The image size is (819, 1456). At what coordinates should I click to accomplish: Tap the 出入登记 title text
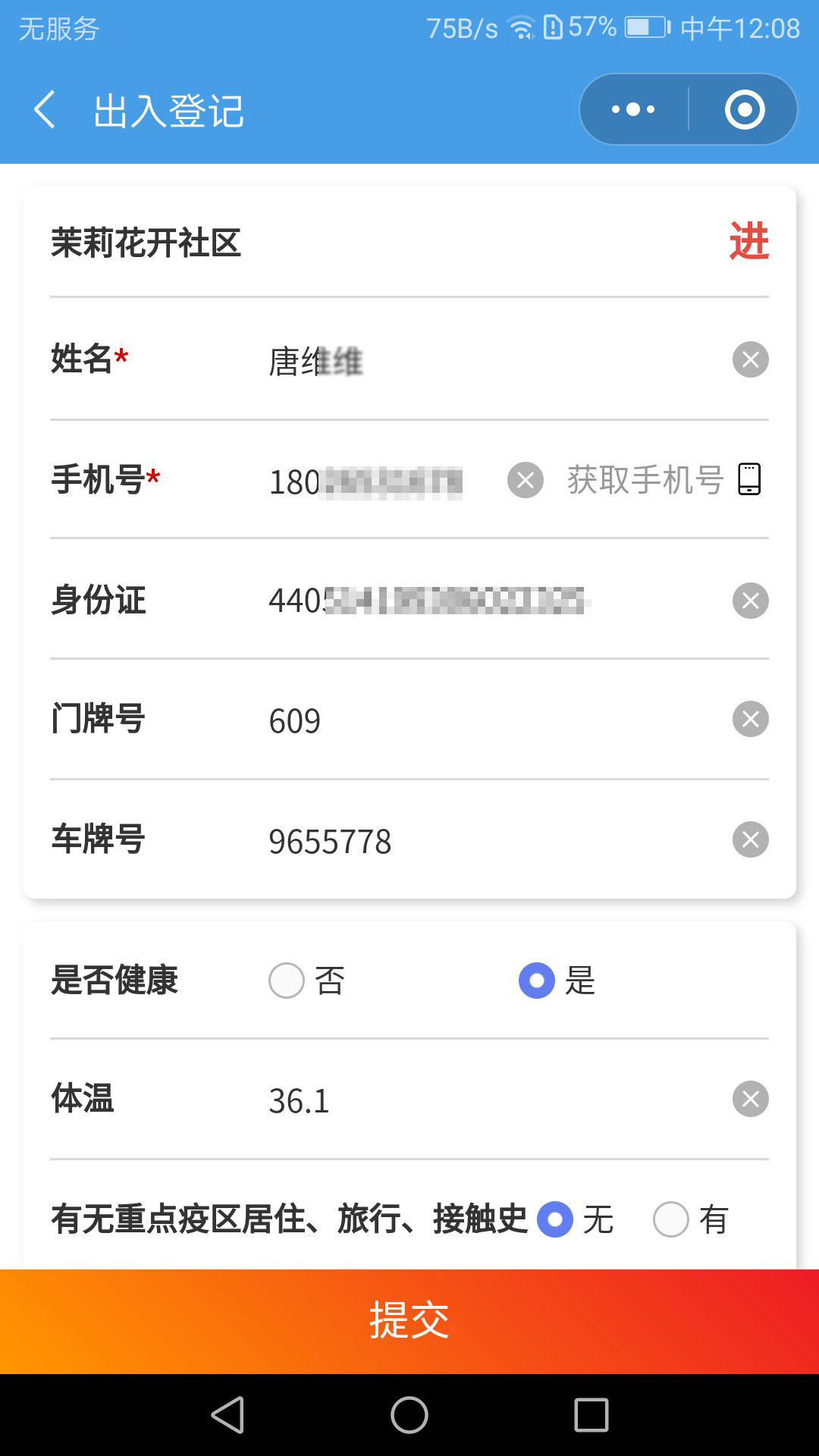(169, 108)
